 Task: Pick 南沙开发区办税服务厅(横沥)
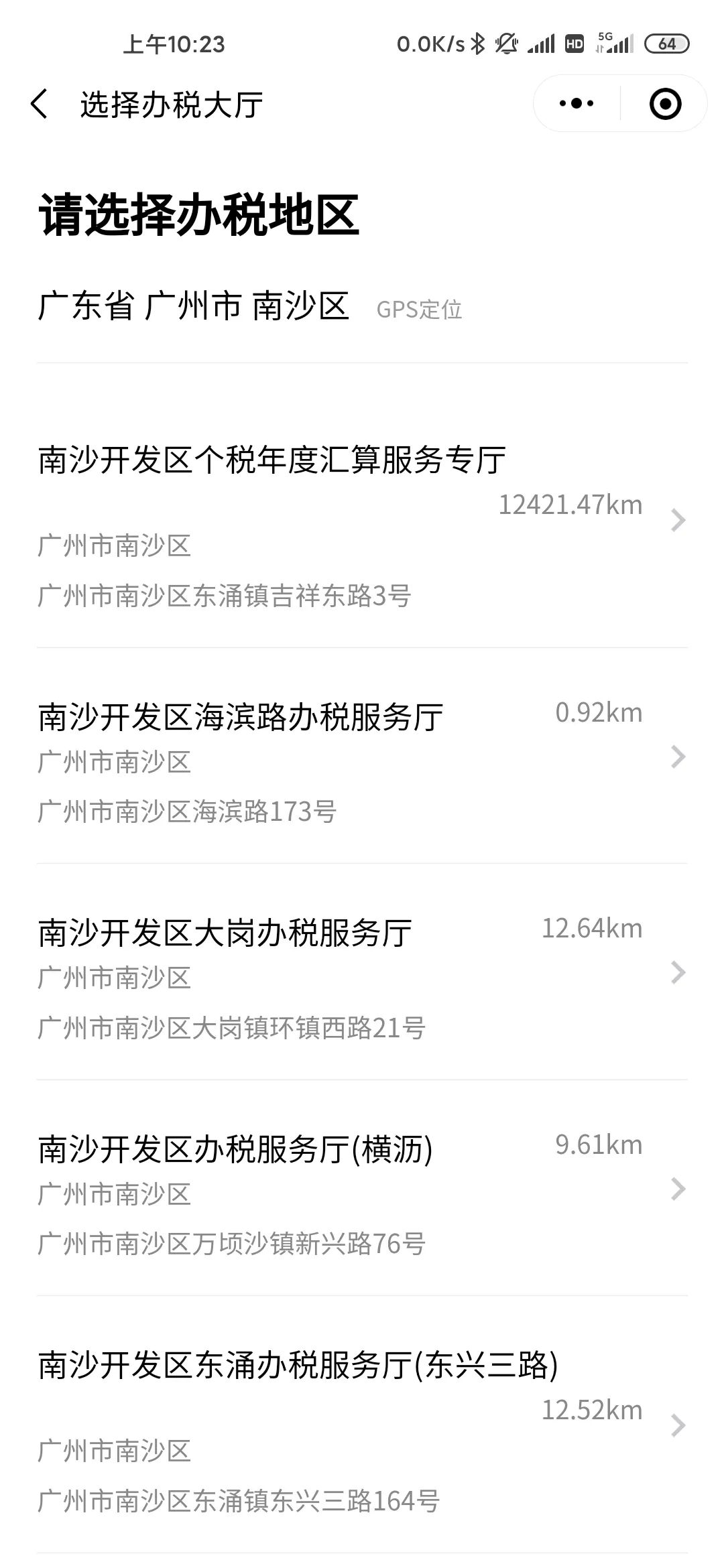pyautogui.click(x=362, y=1188)
